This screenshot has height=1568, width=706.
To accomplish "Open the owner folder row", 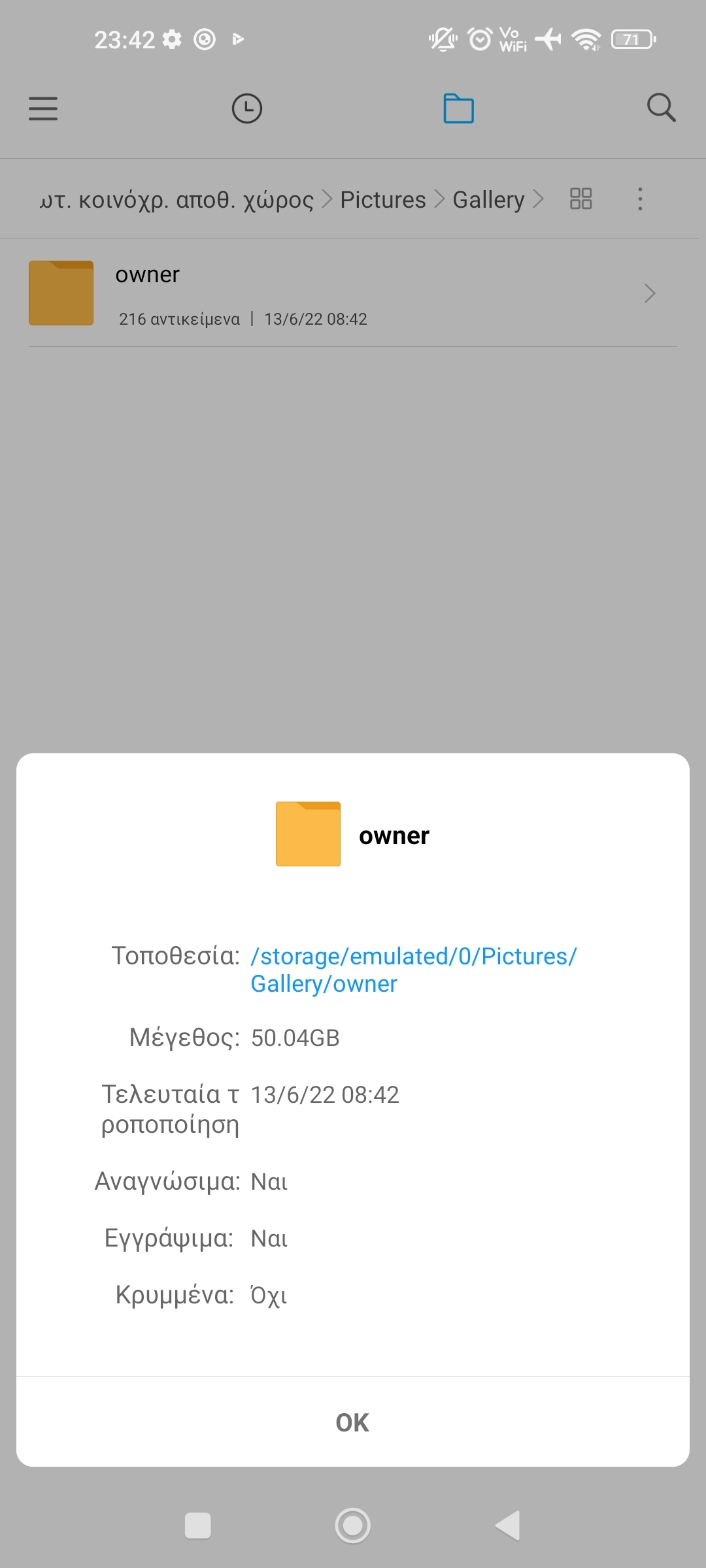I will tap(353, 293).
